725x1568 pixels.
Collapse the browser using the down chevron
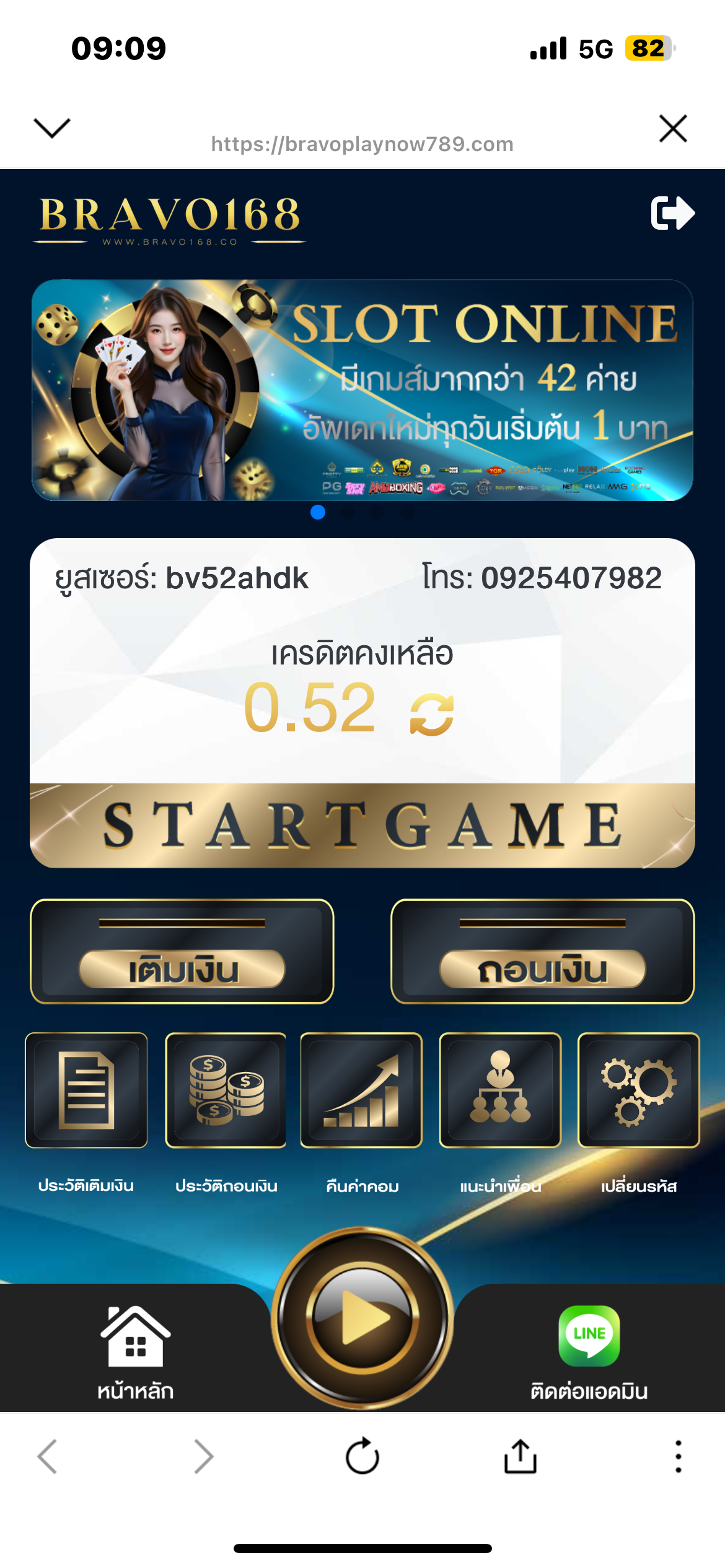point(52,128)
